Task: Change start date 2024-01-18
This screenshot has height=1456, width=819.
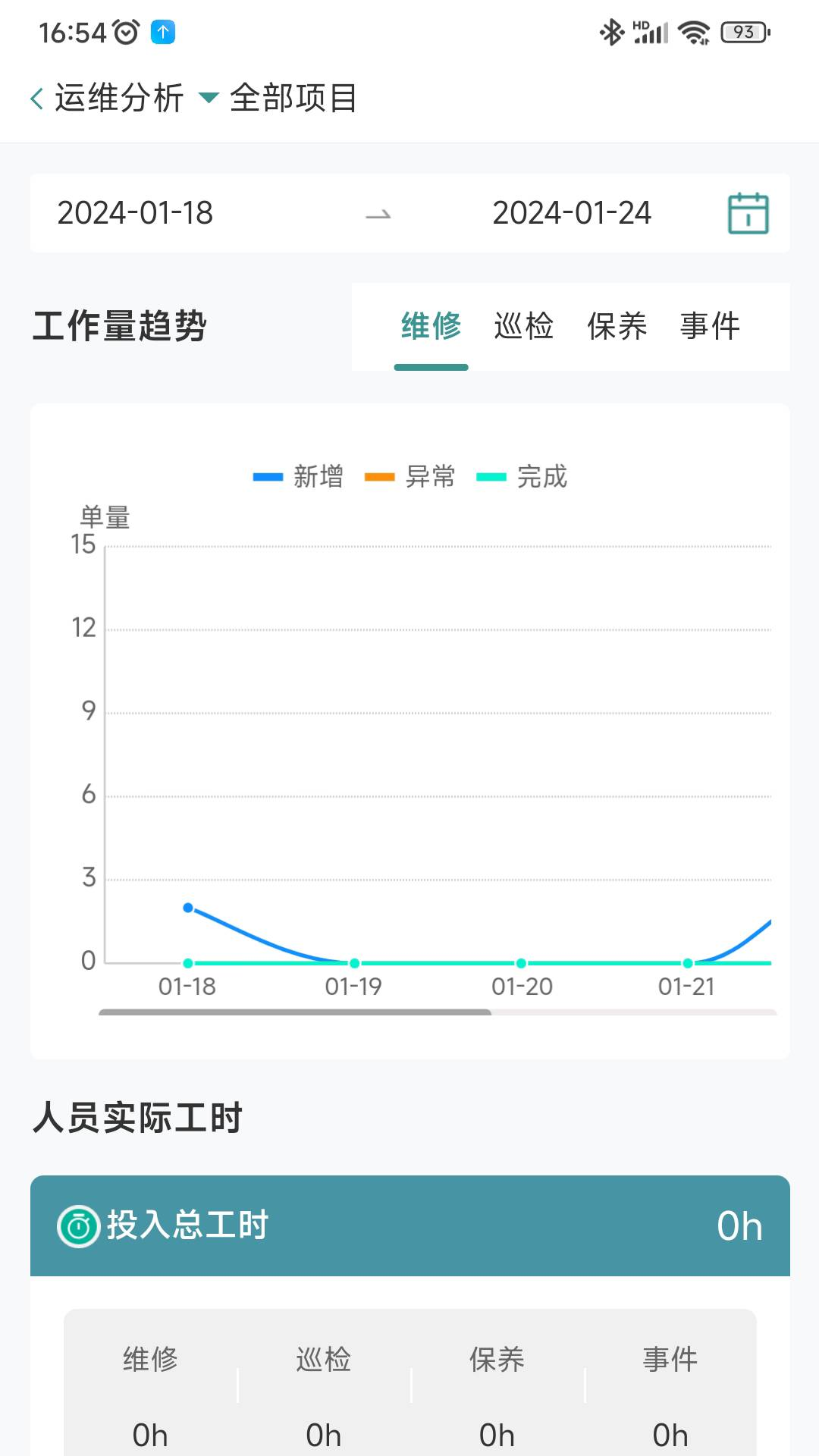Action: (x=135, y=213)
